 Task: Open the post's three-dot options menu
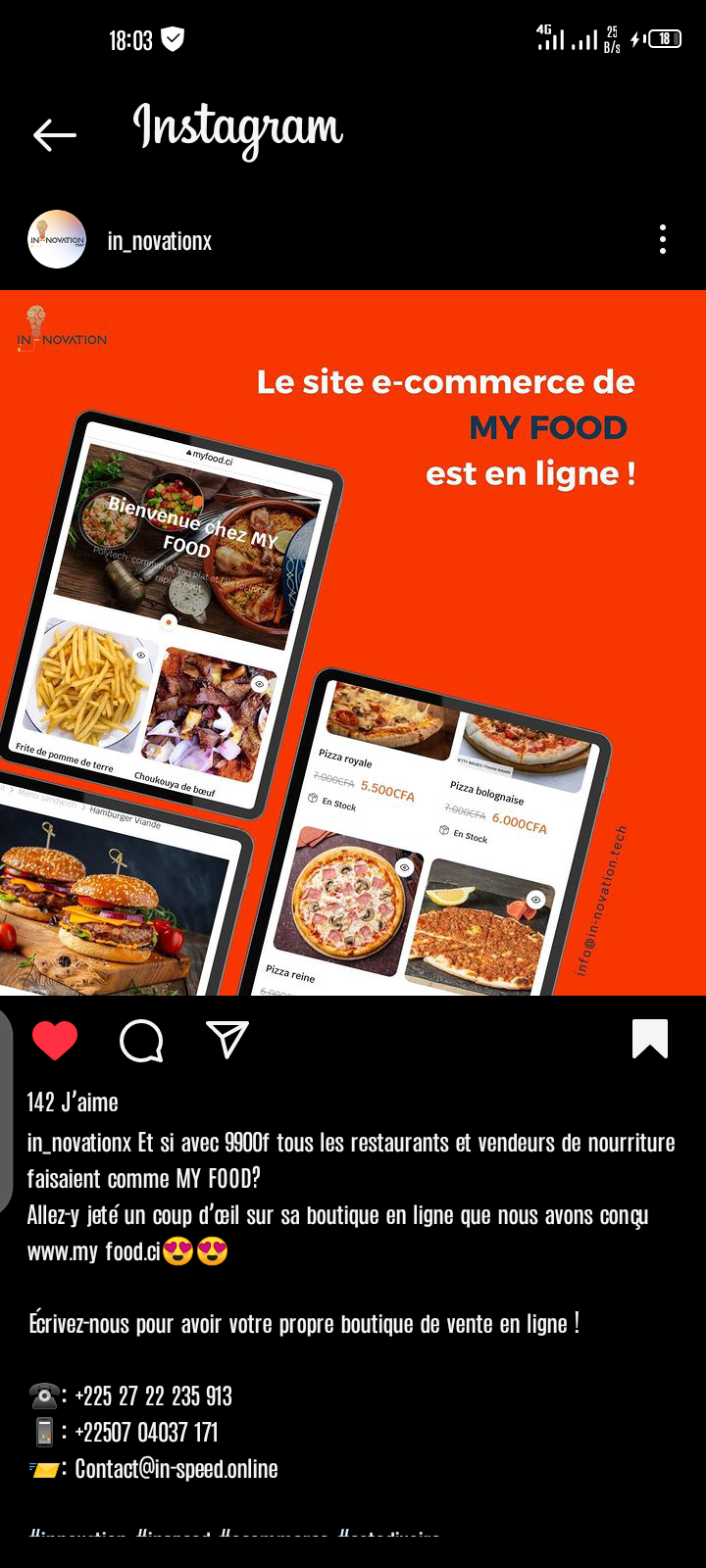(x=663, y=239)
